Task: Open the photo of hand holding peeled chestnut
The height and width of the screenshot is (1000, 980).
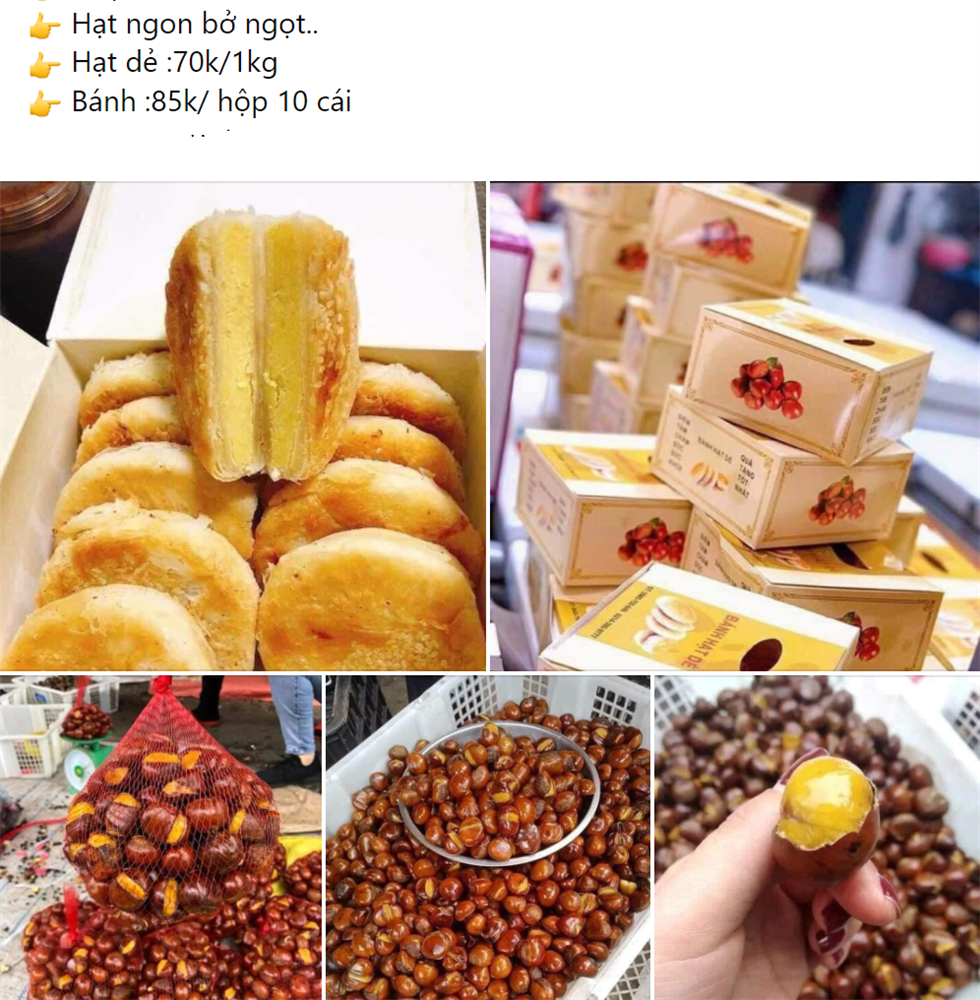Action: point(817,838)
